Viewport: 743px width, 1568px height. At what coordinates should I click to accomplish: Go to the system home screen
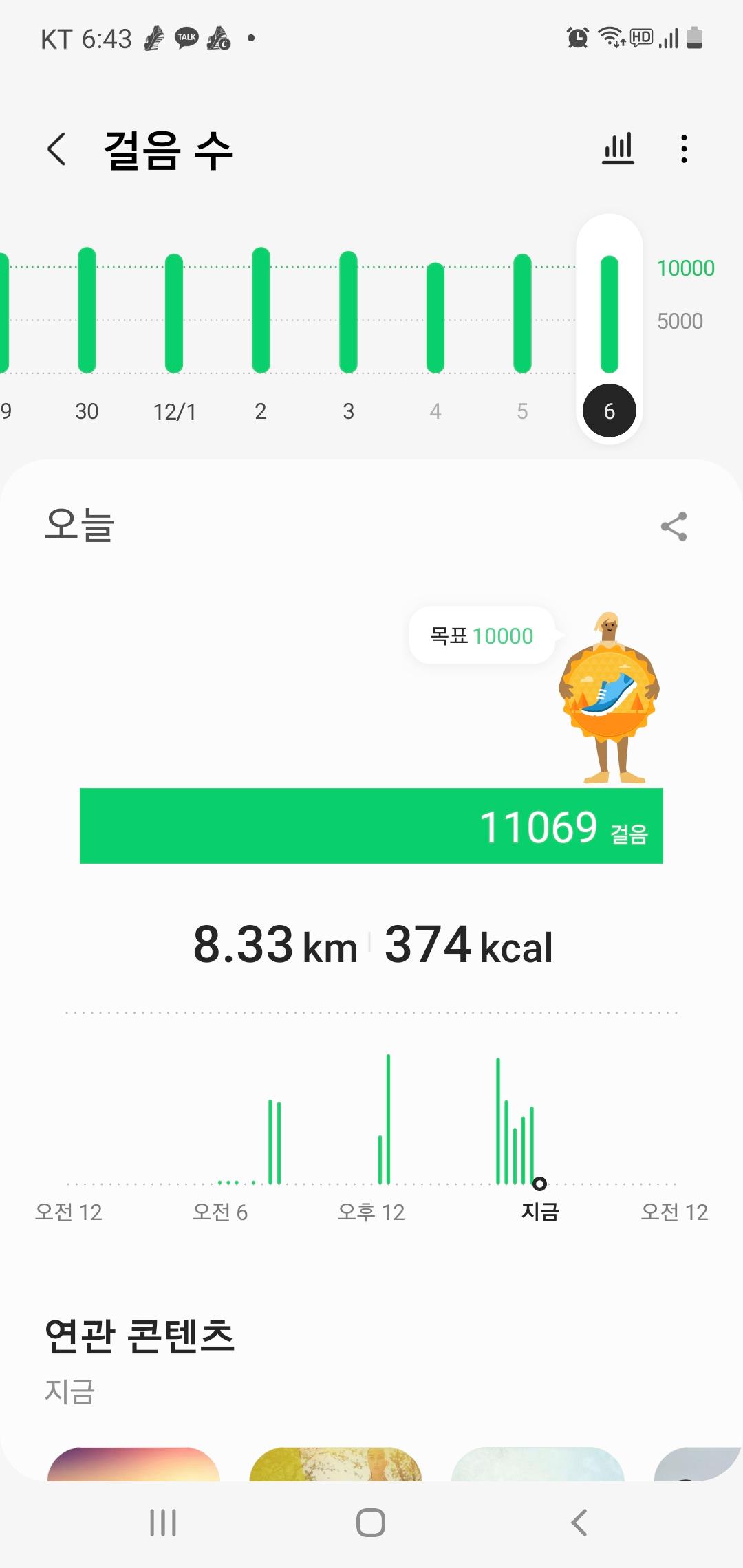(371, 1523)
